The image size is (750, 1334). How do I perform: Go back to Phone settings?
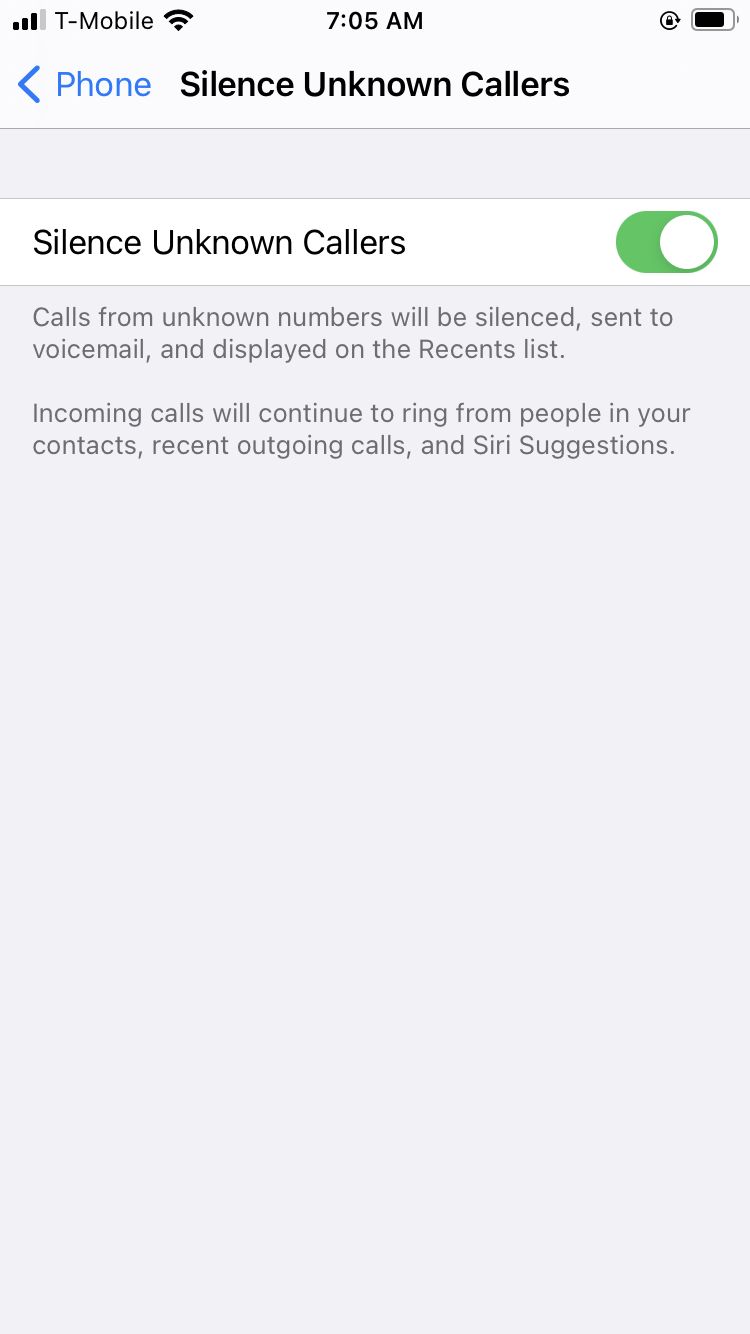85,85
